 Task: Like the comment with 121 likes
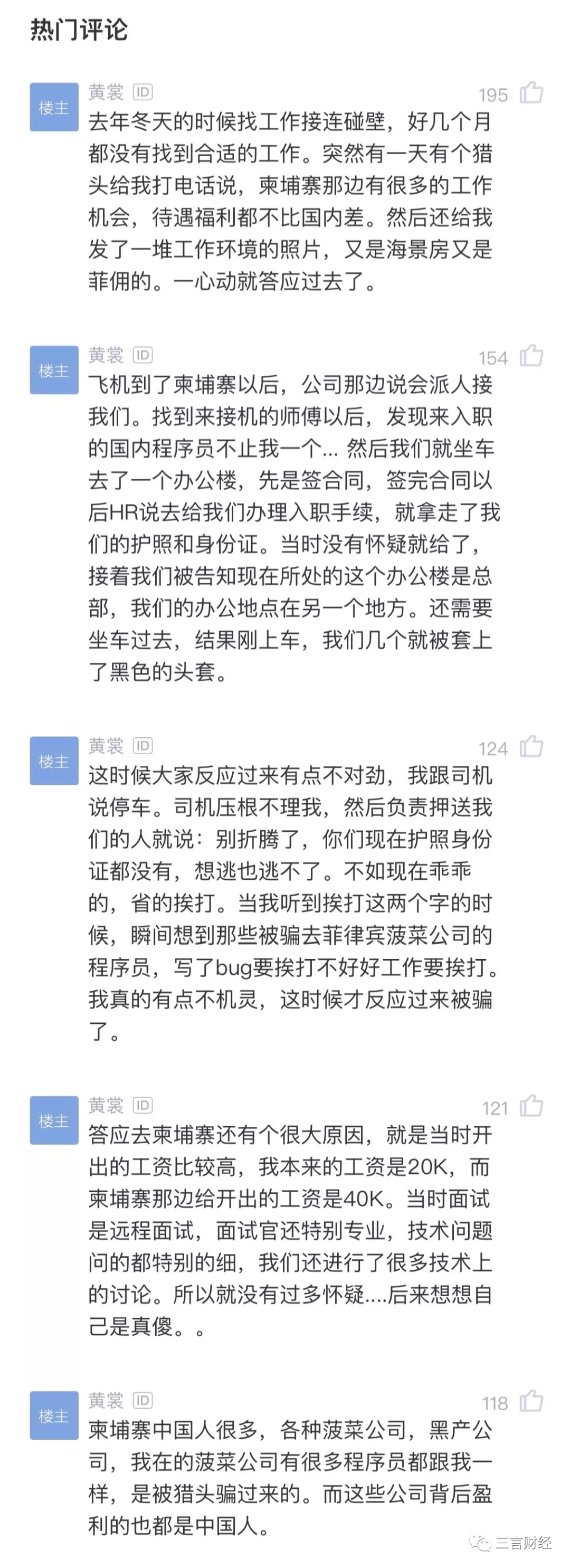click(x=531, y=1106)
